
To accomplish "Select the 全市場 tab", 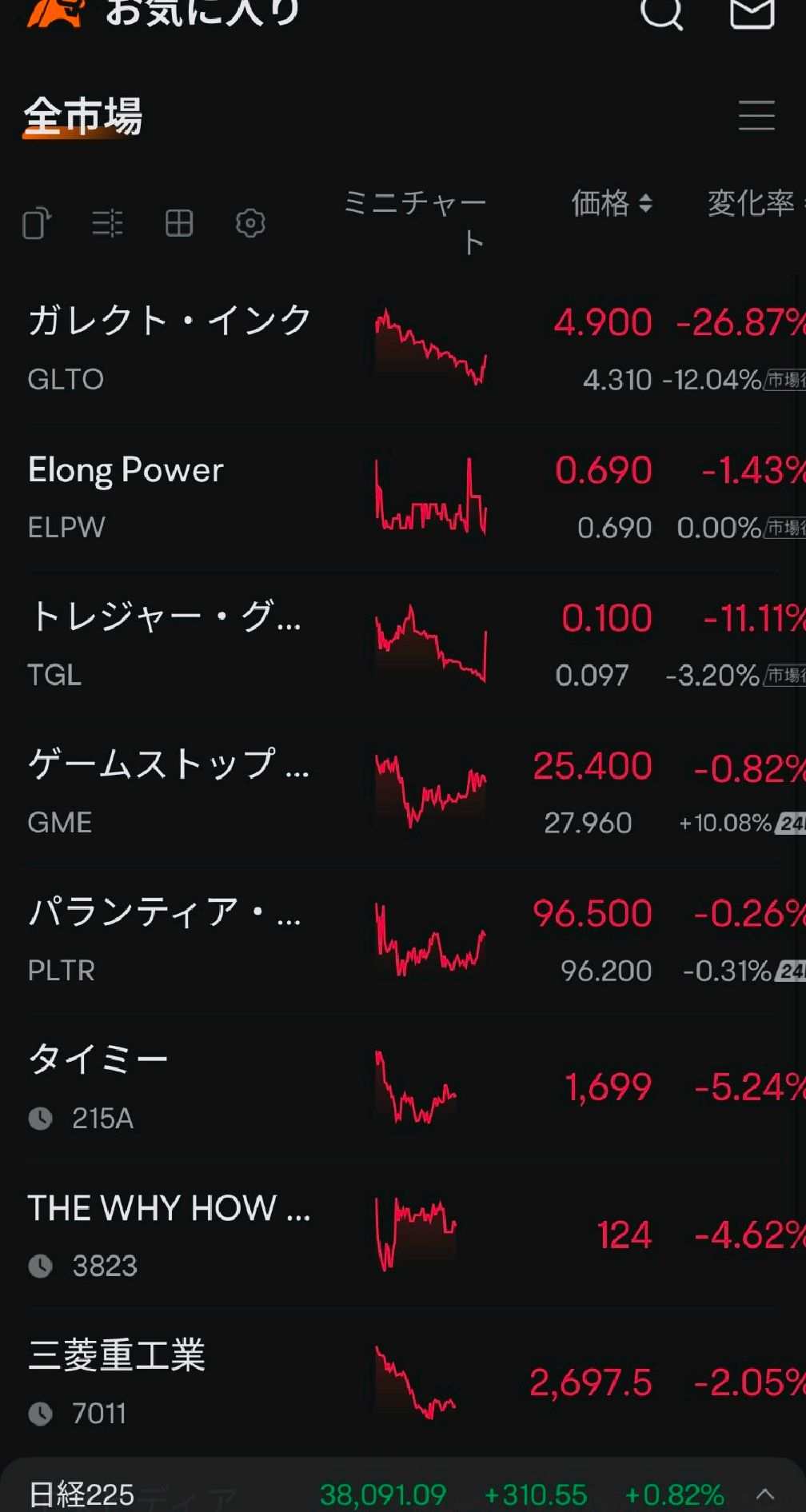I will (83, 117).
